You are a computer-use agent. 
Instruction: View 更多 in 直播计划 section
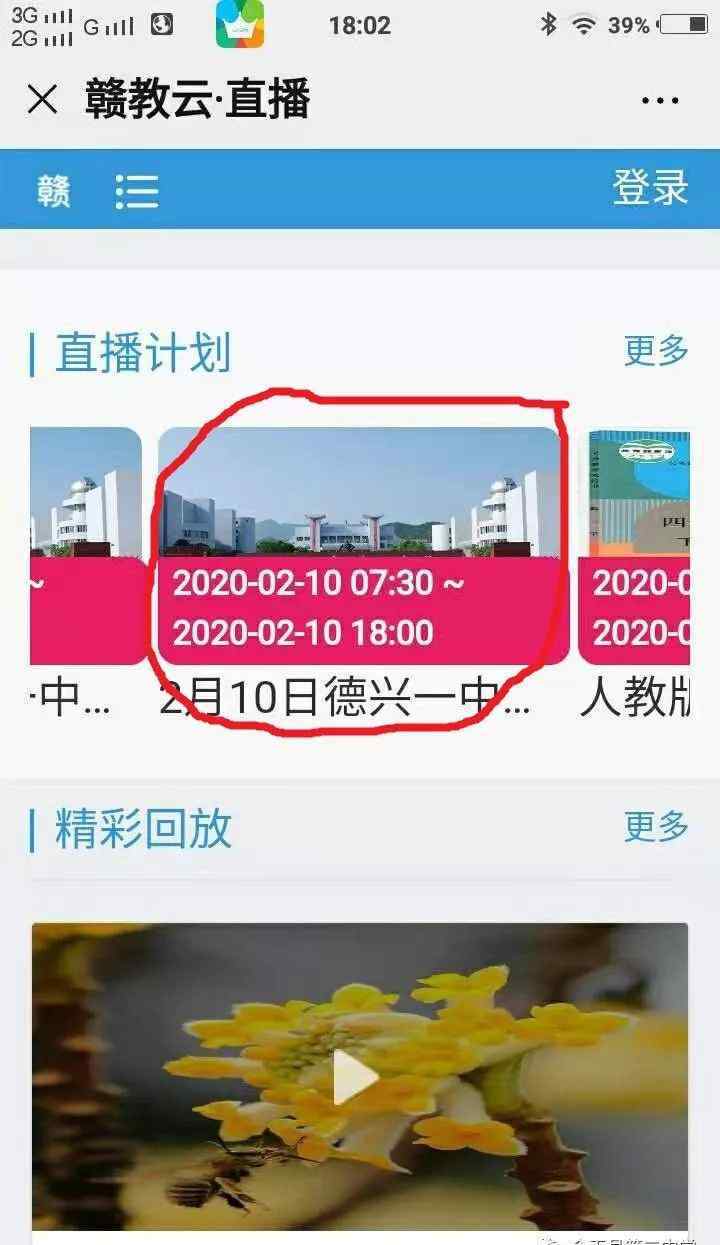click(x=657, y=350)
